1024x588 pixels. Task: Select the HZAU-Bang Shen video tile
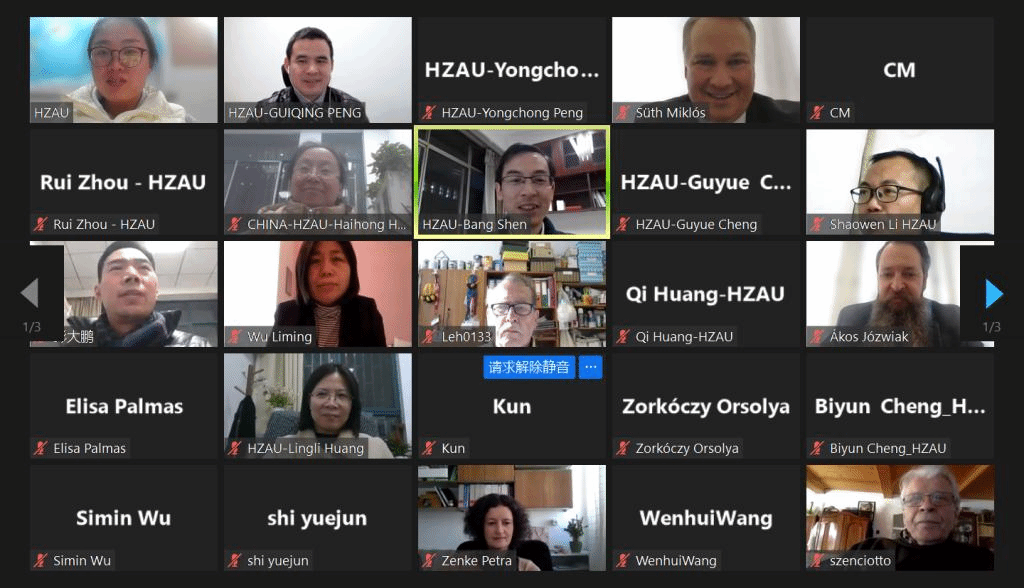pos(511,180)
